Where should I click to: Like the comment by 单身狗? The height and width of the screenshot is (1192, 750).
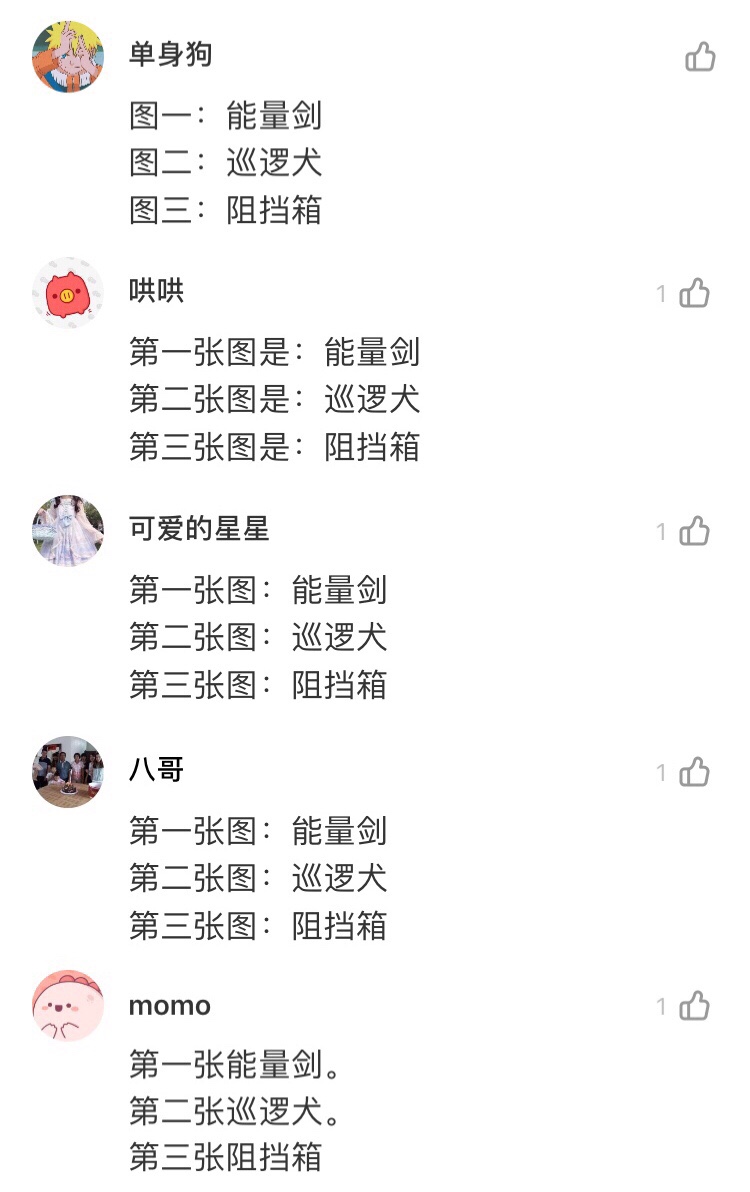pos(700,57)
